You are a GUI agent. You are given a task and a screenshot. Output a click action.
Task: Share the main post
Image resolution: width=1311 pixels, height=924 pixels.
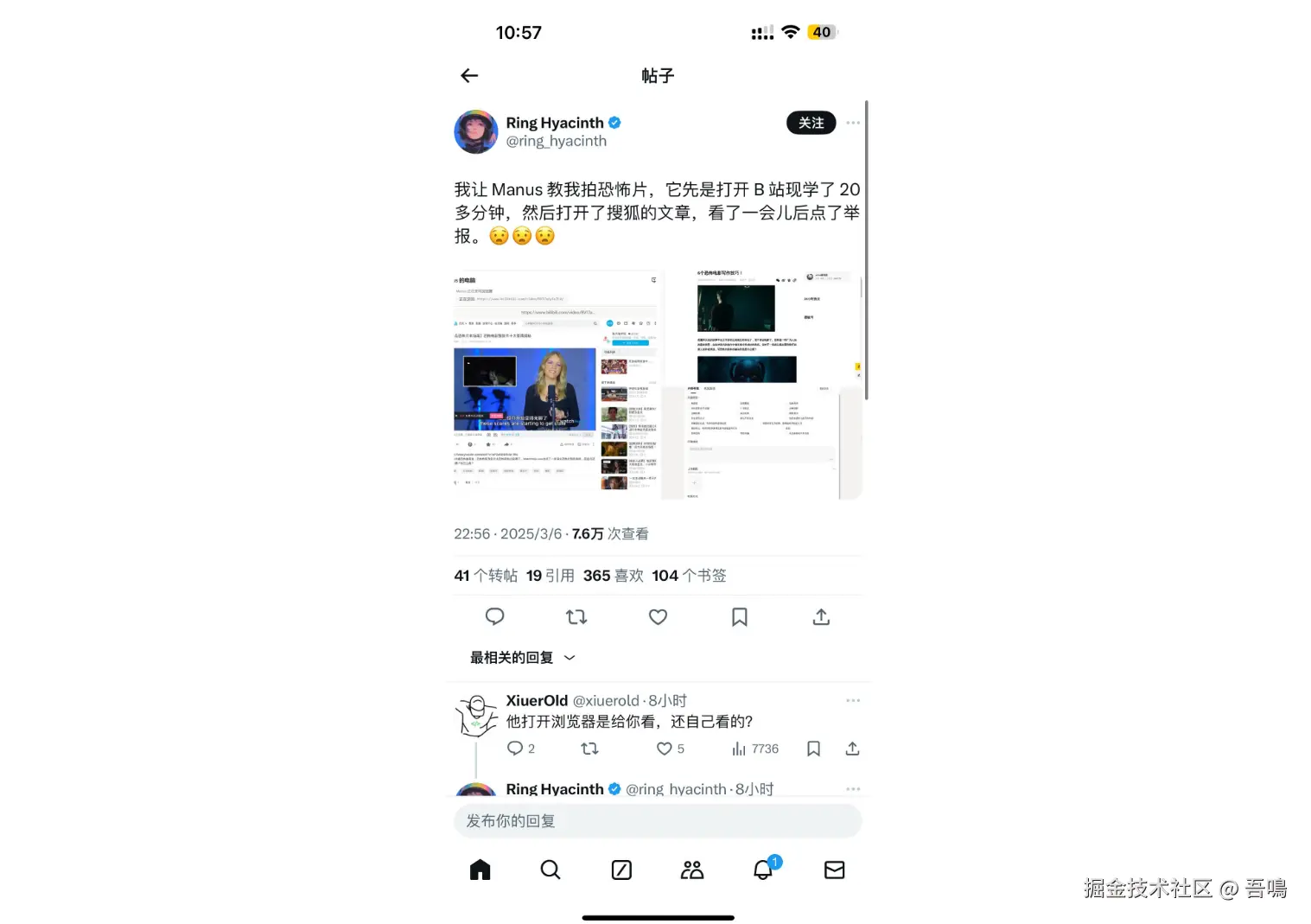(x=821, y=616)
